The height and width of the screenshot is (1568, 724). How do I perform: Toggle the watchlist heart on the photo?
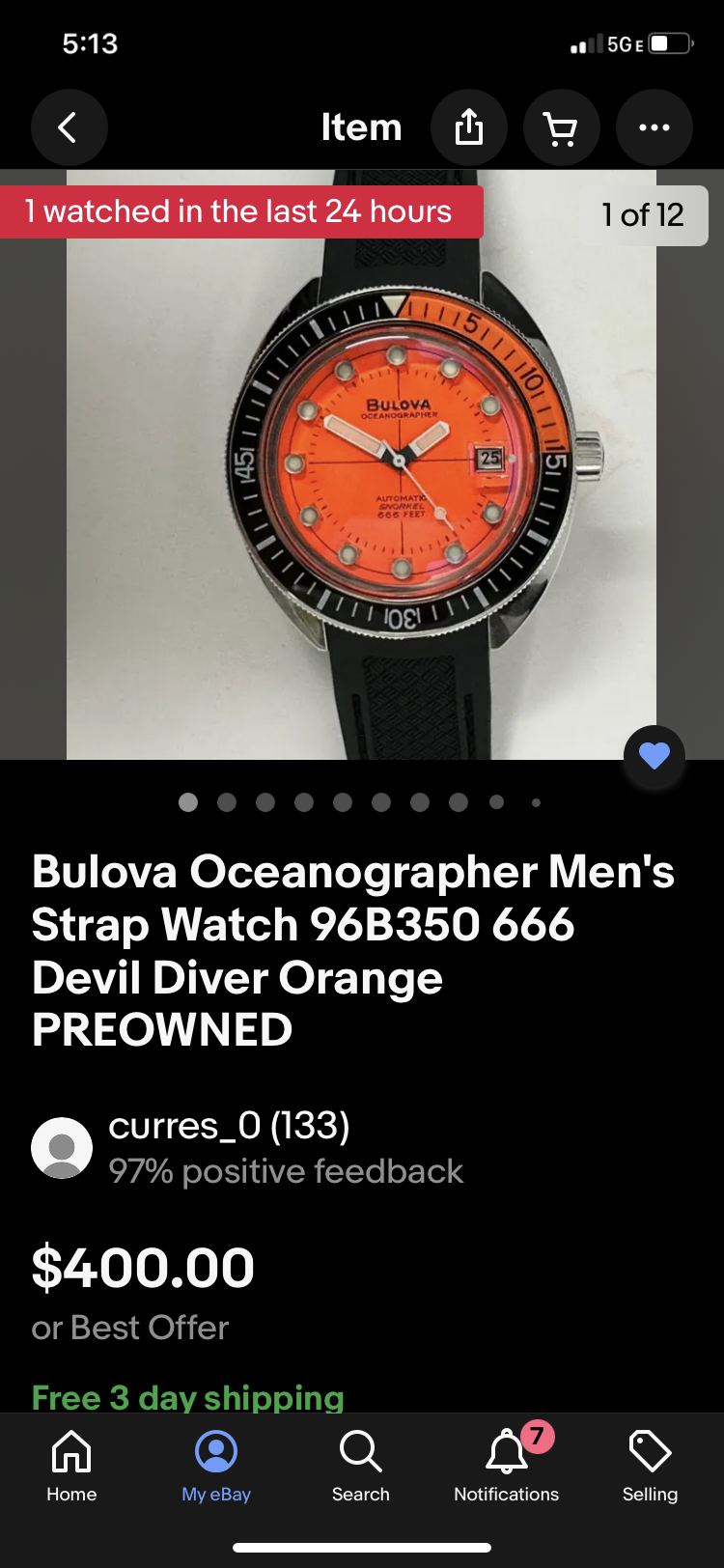[654, 756]
